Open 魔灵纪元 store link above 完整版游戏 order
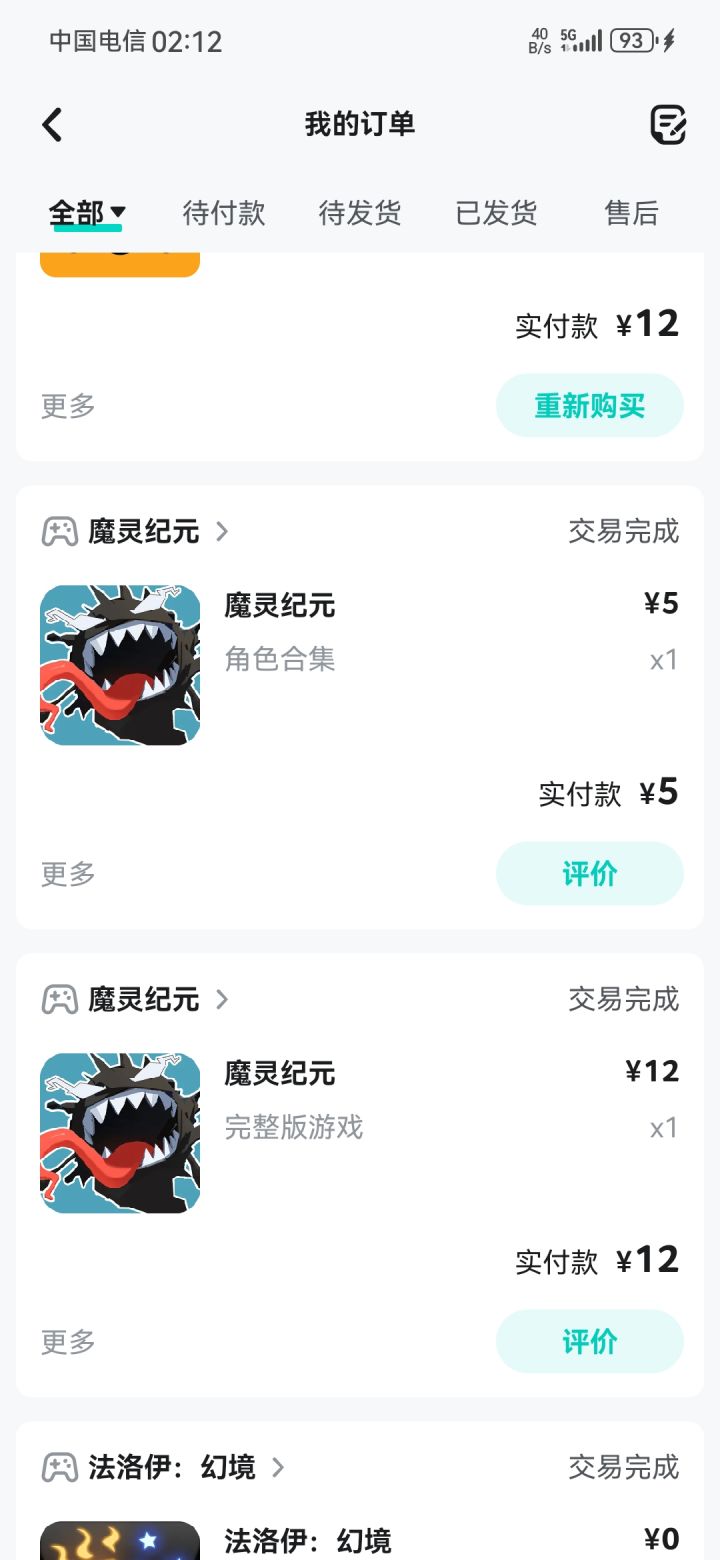Viewport: 720px width, 1560px height. coord(145,1000)
